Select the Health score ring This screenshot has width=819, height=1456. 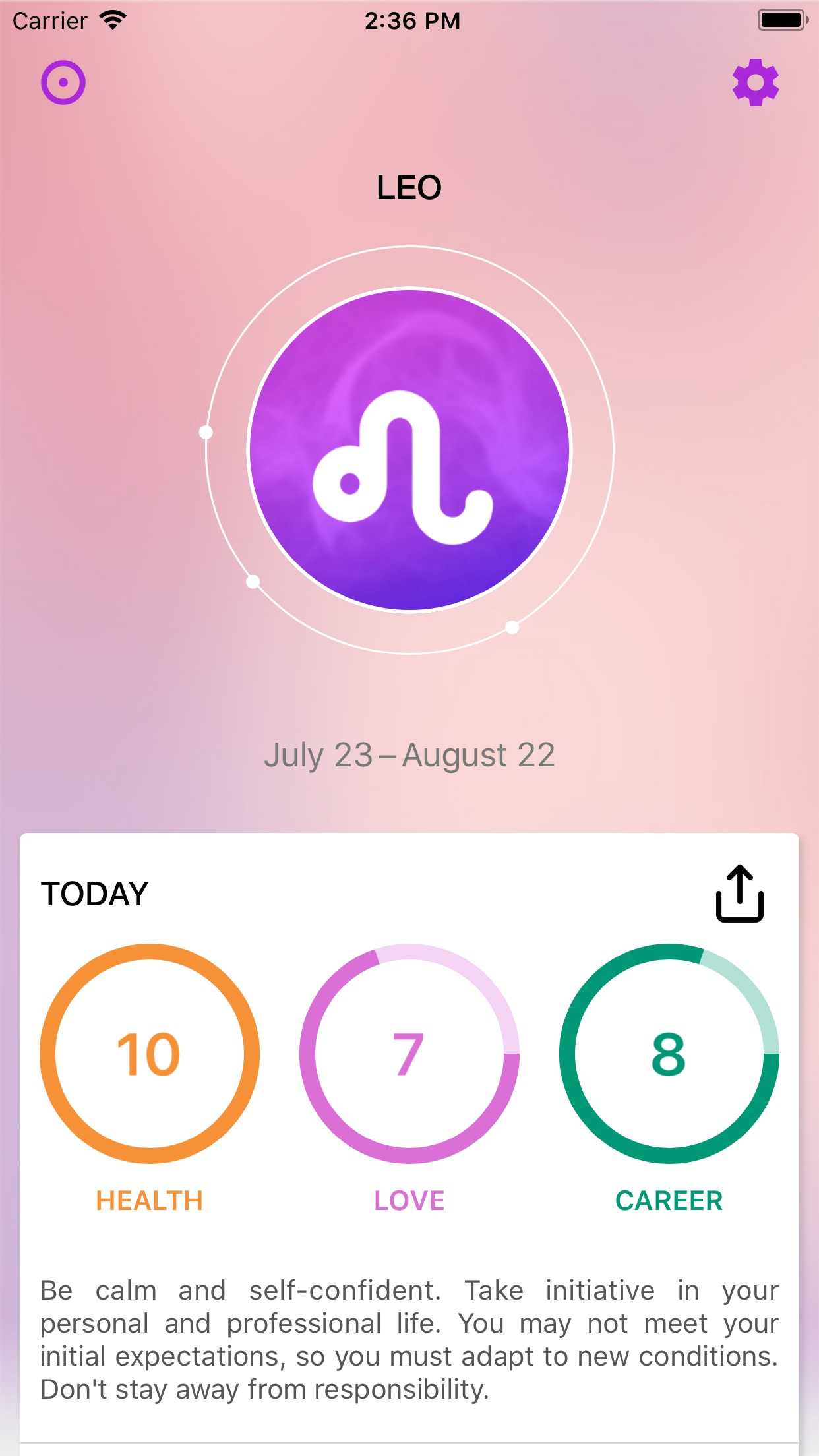[148, 1056]
